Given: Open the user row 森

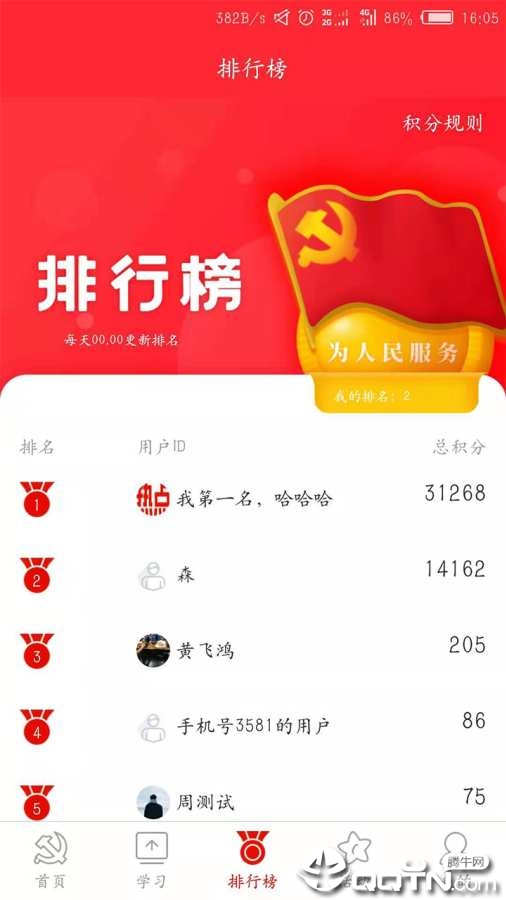Looking at the screenshot, I should tap(253, 575).
